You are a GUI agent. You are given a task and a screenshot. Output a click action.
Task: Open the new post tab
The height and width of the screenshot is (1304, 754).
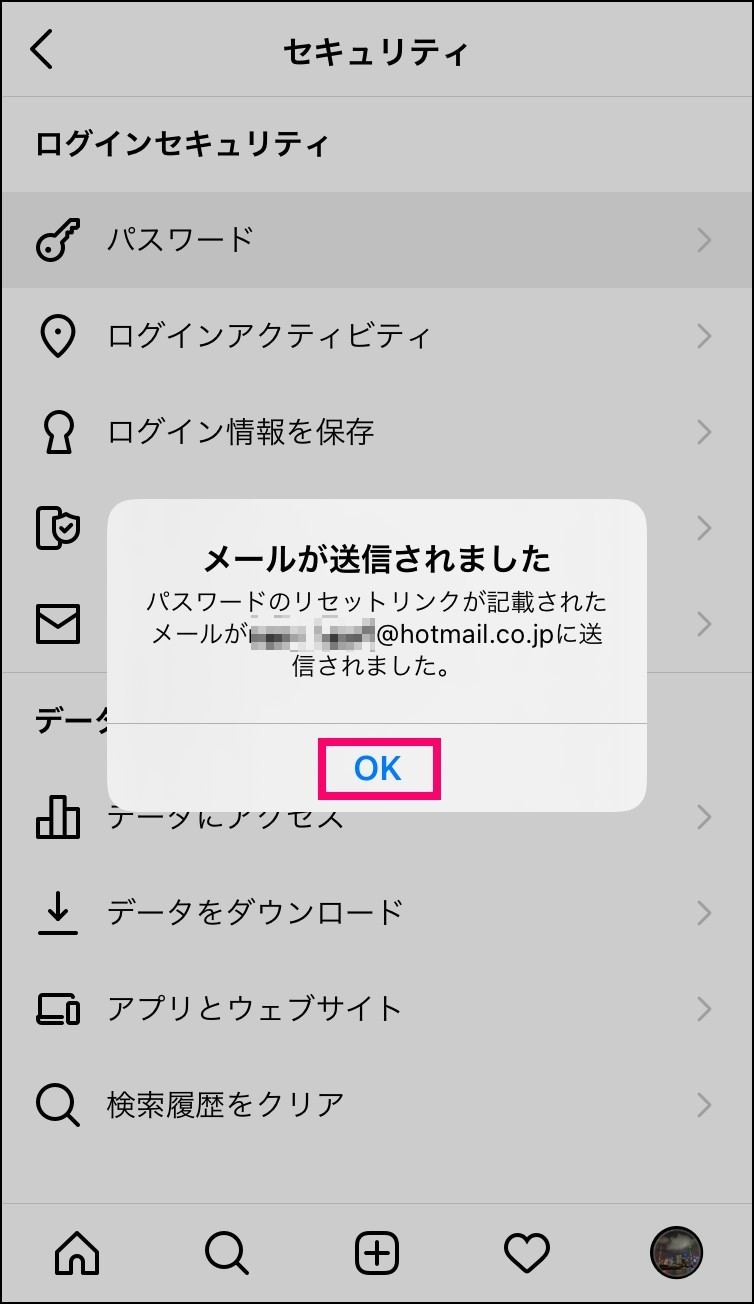pyautogui.click(x=377, y=1251)
